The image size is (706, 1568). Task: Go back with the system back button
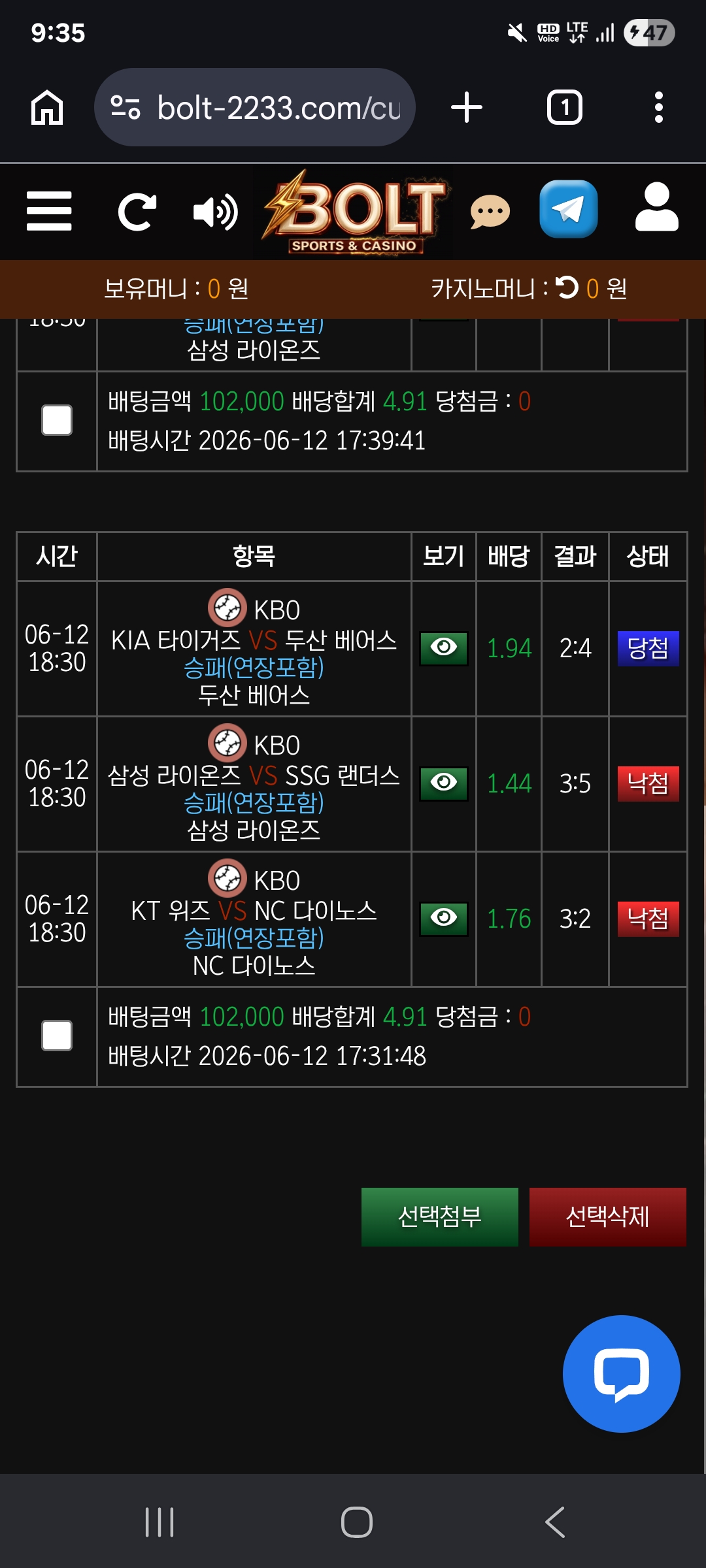click(x=555, y=1522)
